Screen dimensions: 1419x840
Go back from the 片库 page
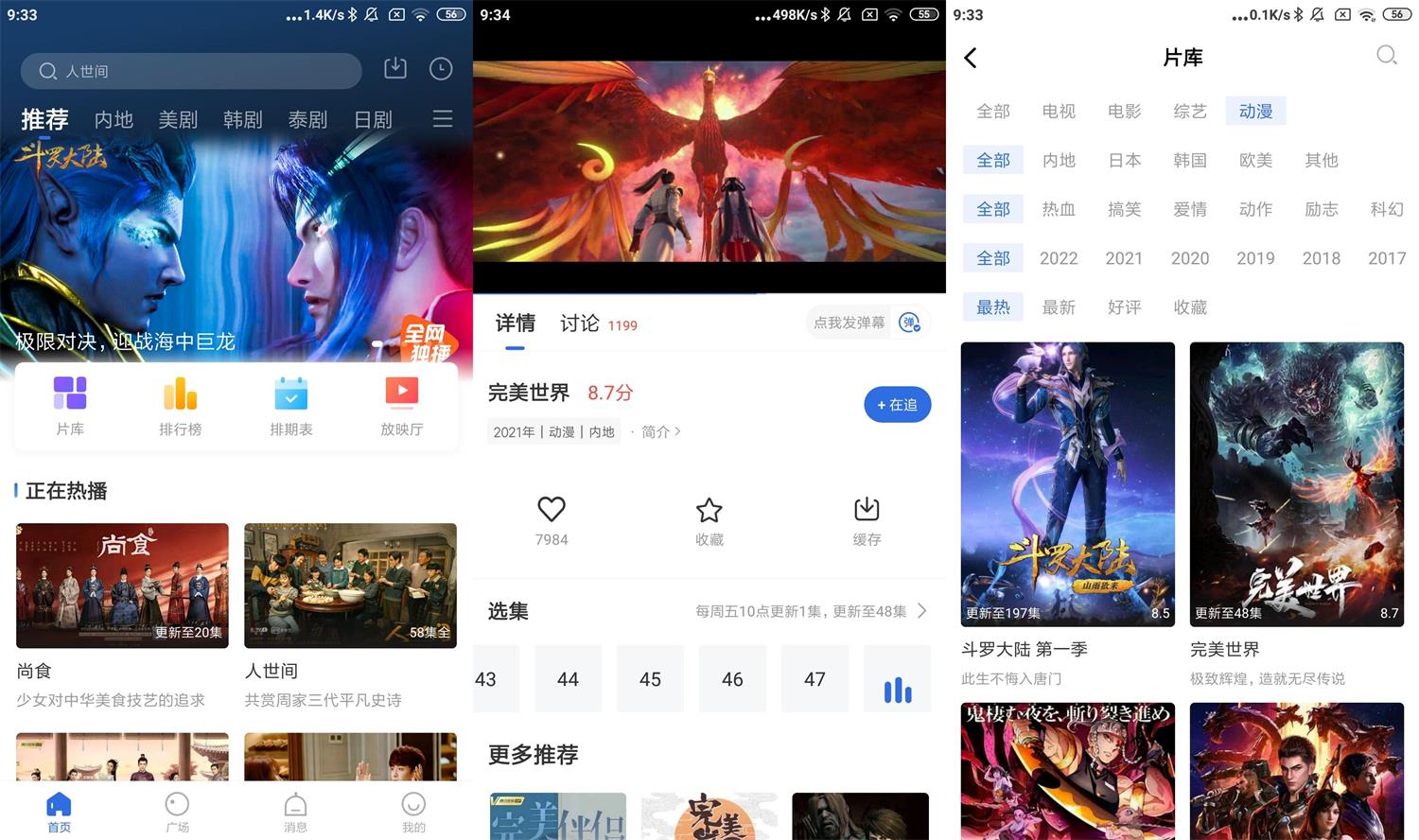coord(971,58)
